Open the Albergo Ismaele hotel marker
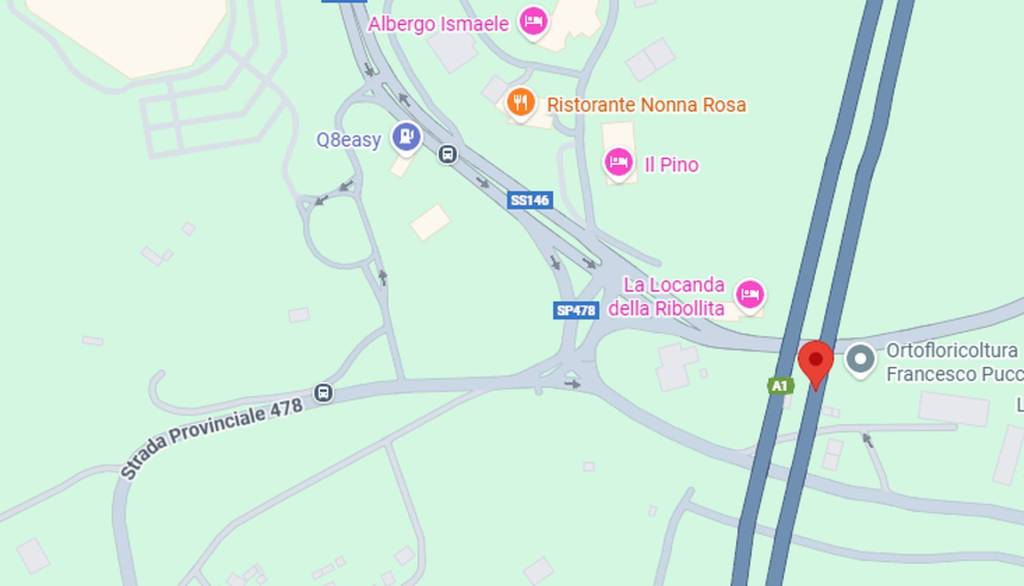The image size is (1024, 586). coord(534,22)
